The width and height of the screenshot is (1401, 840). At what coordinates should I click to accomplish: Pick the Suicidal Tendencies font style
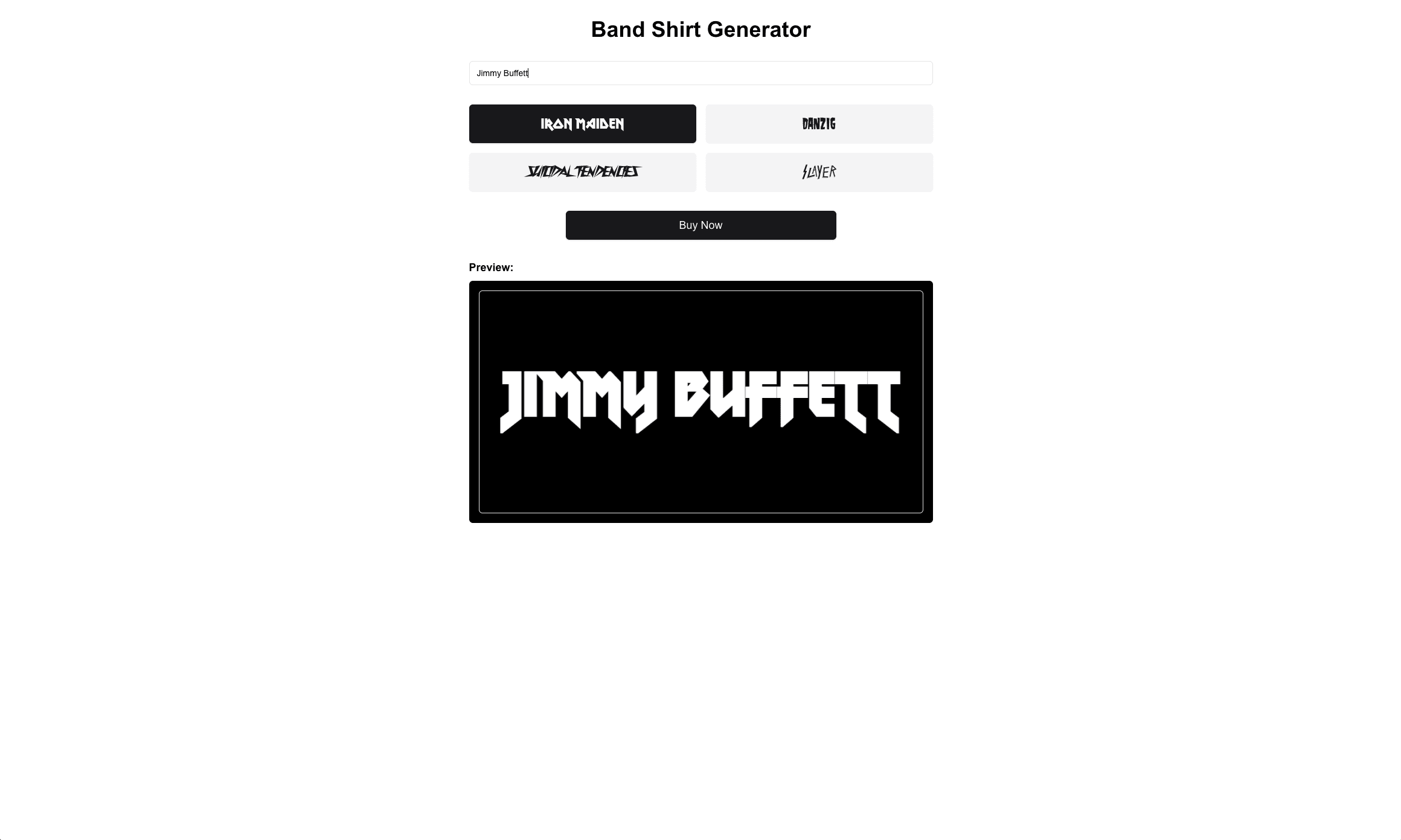(x=582, y=172)
